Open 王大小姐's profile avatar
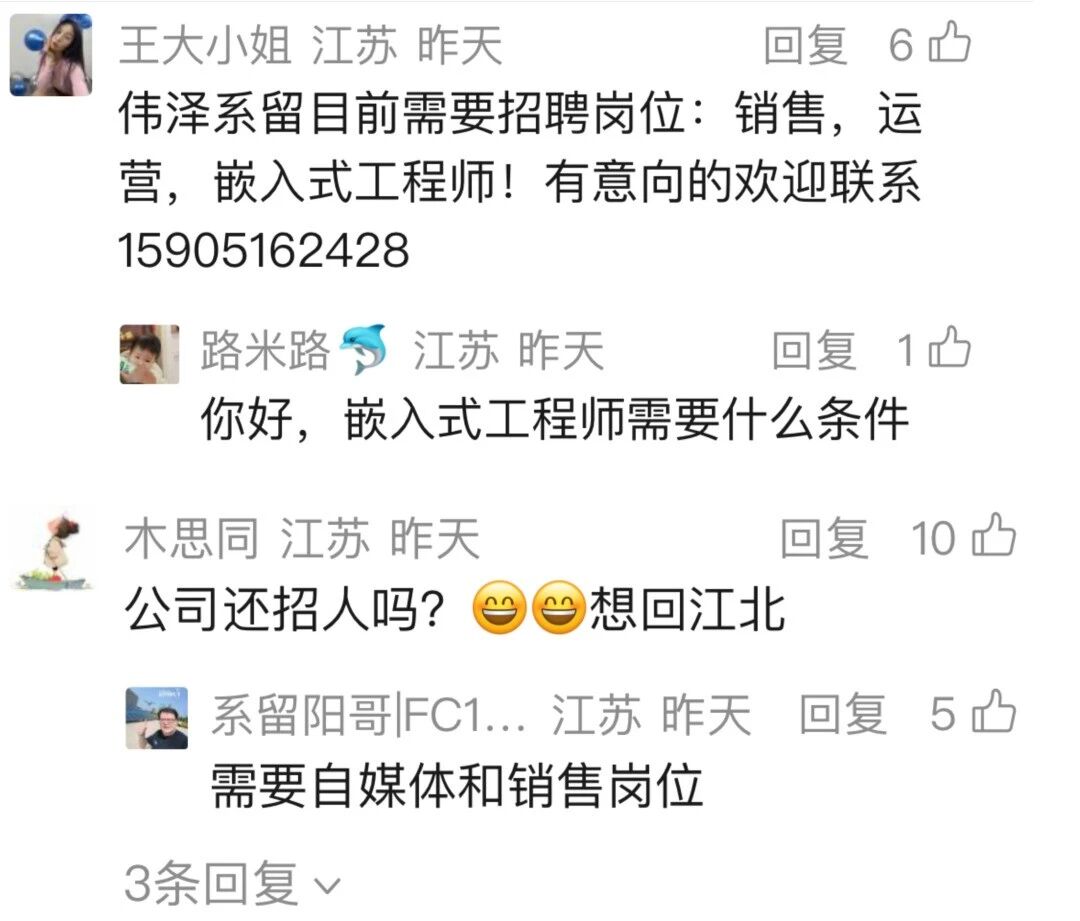The image size is (1080, 921). click(x=51, y=55)
